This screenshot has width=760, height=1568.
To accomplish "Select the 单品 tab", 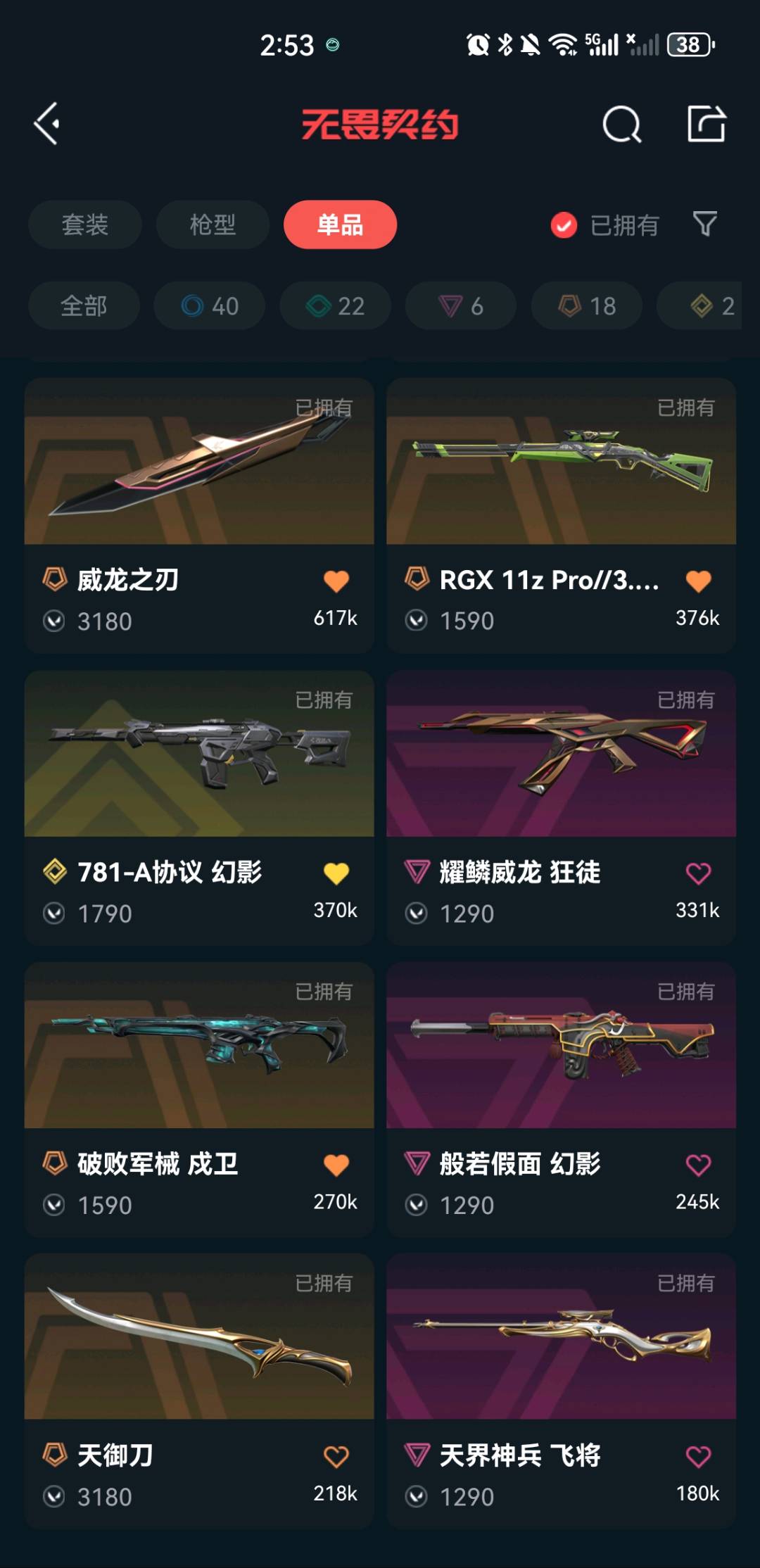I will click(340, 225).
